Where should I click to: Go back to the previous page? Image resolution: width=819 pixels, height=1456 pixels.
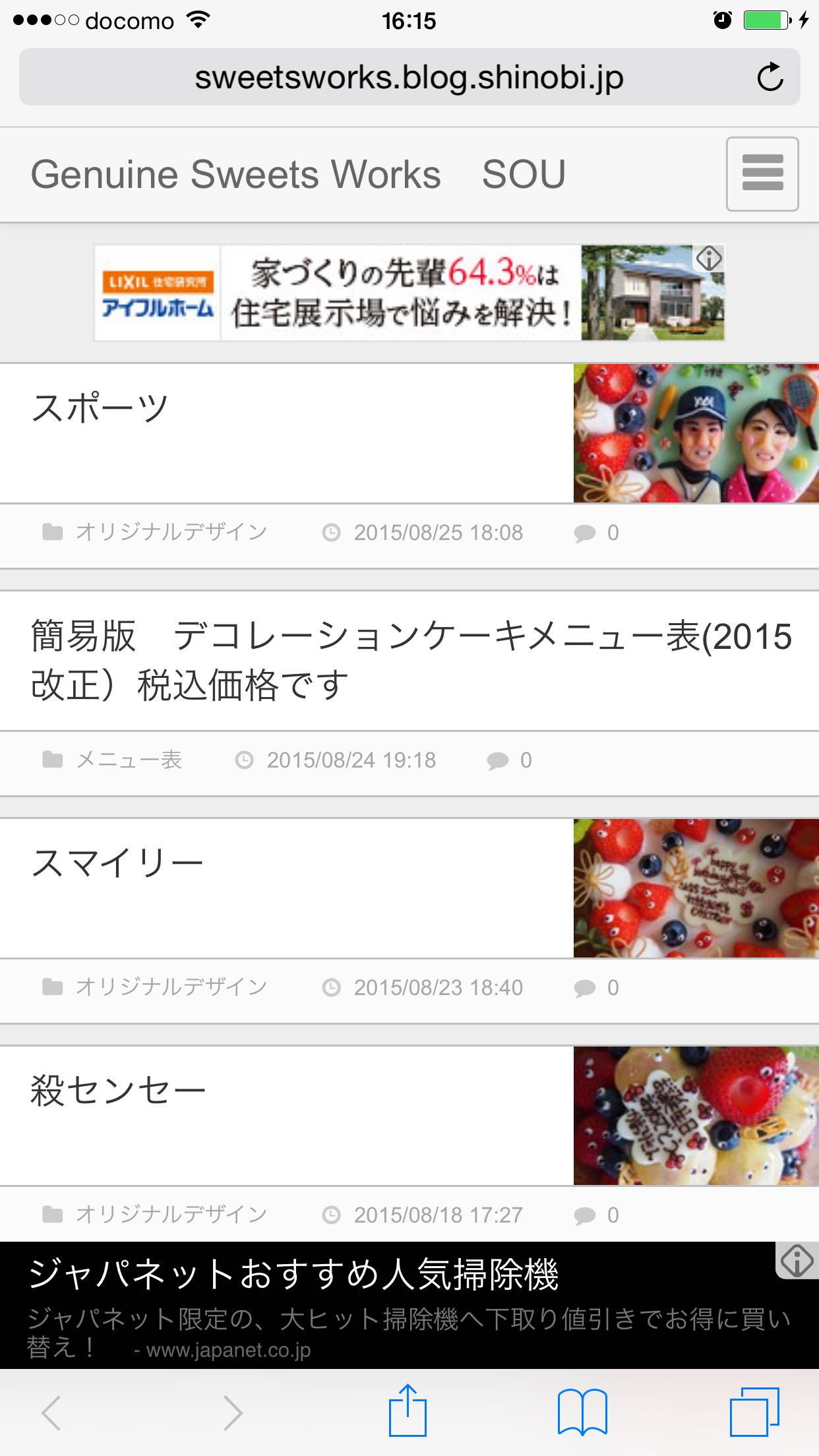tap(51, 1412)
